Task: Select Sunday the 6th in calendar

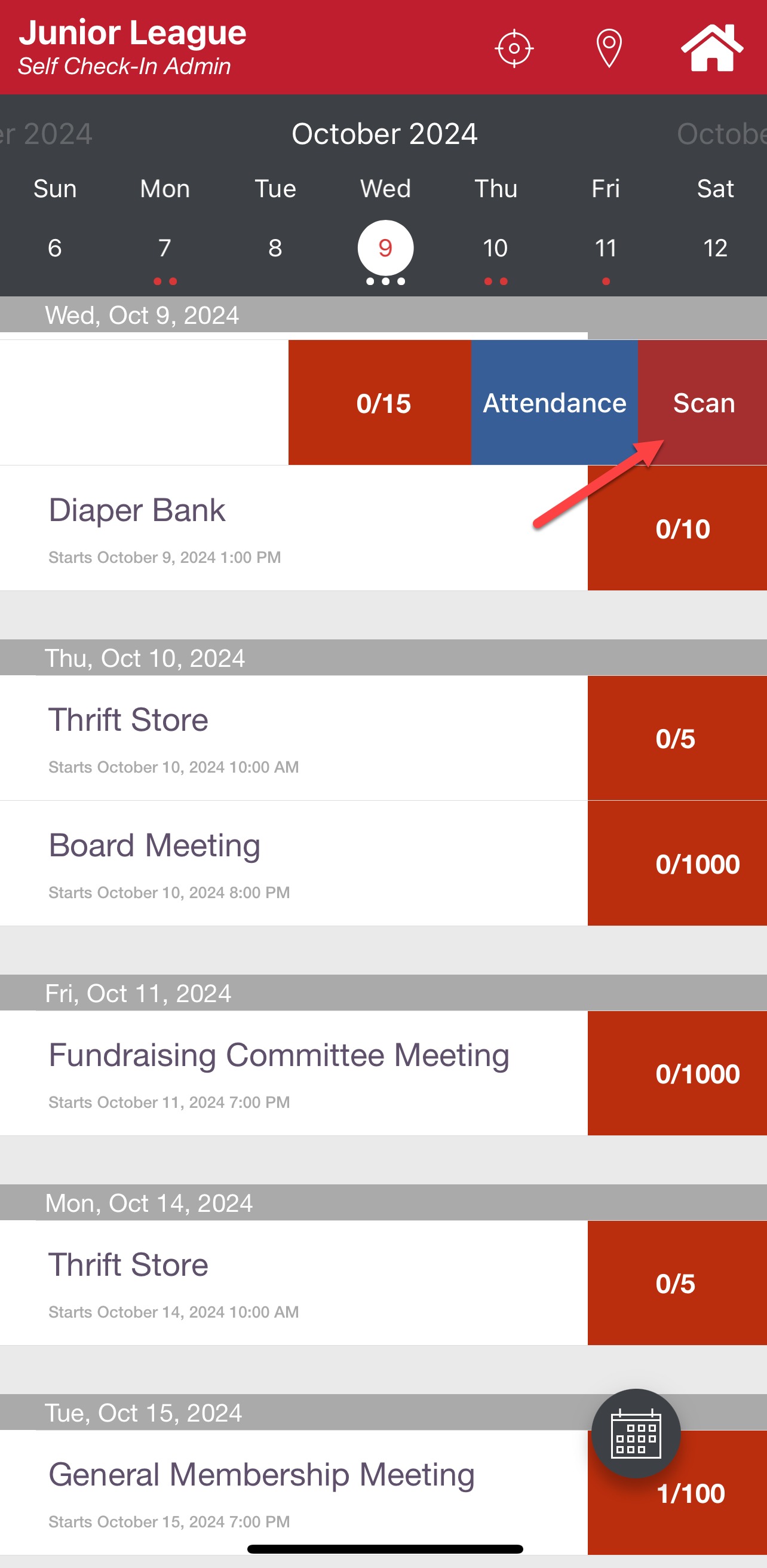Action: coord(55,249)
